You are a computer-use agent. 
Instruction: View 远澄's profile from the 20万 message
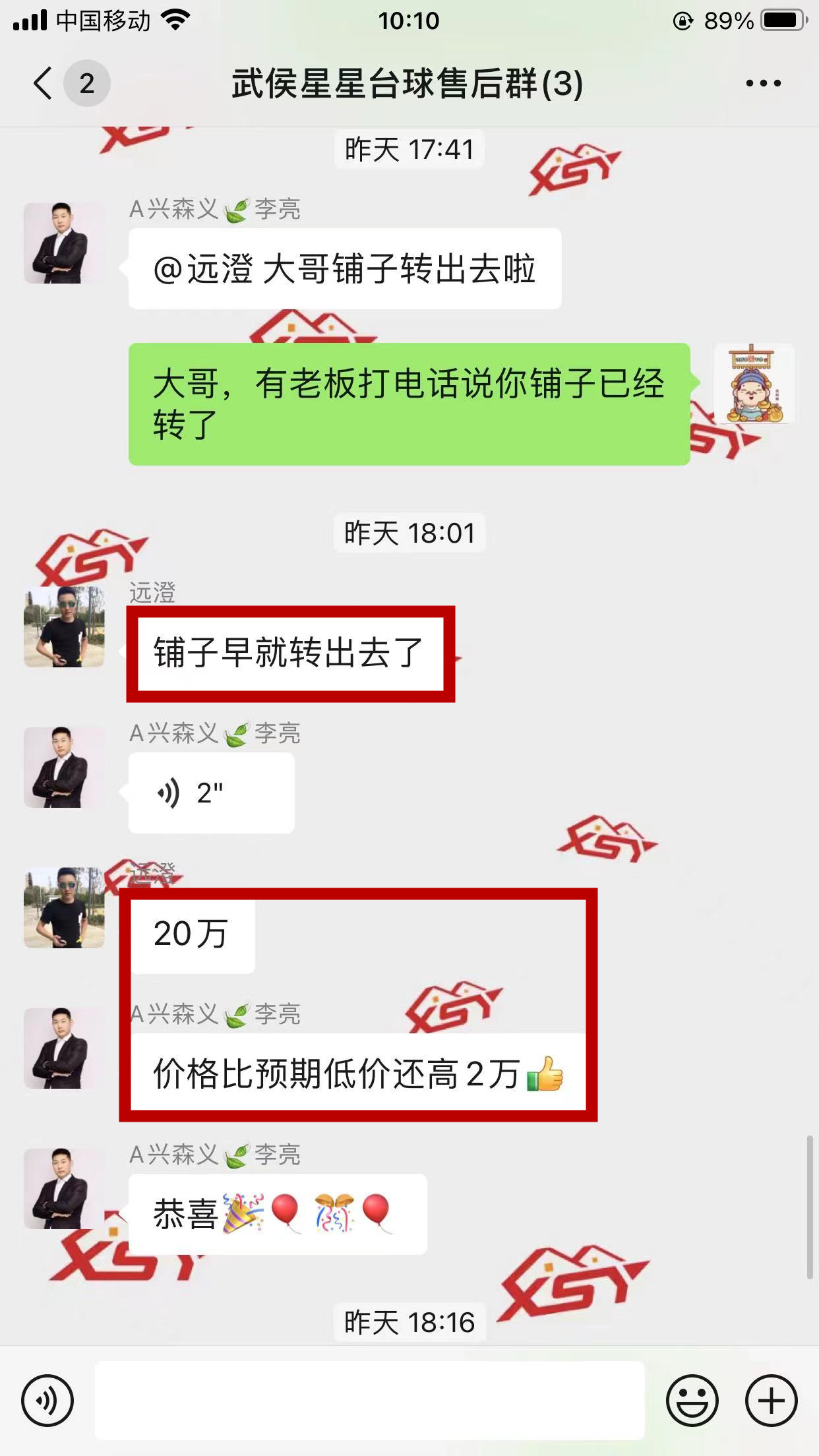[x=64, y=908]
